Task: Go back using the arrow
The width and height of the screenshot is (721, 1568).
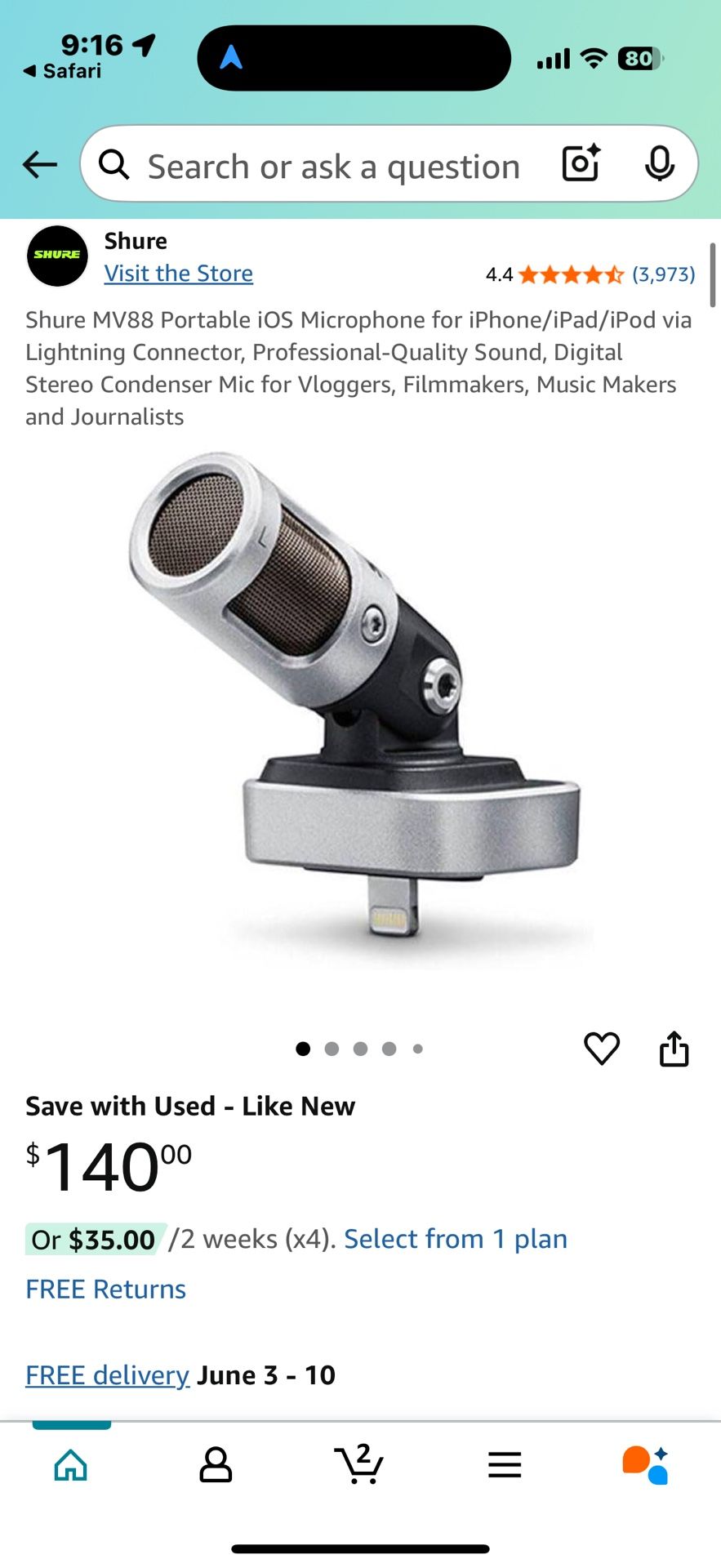Action: point(39,165)
